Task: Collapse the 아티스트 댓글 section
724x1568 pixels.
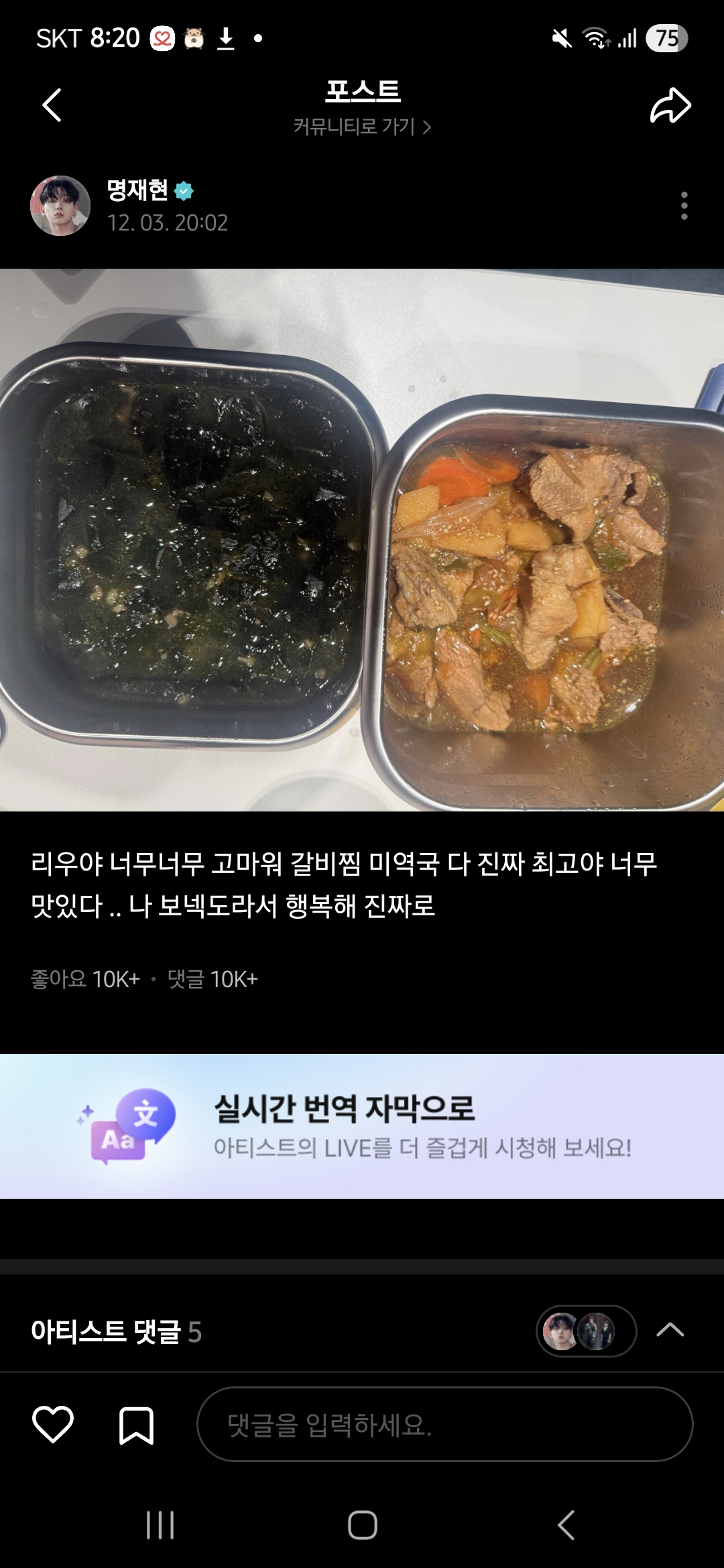Action: pos(670,1330)
